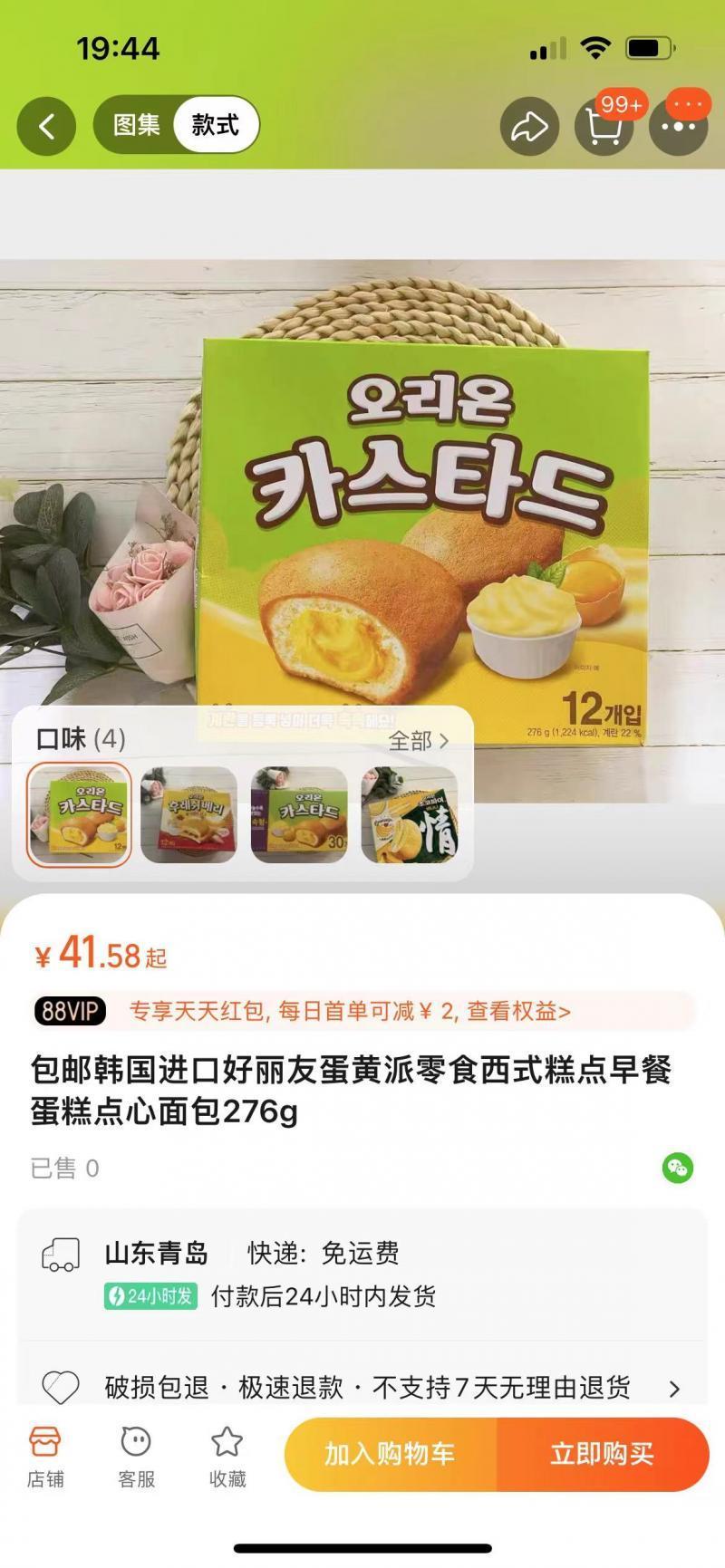This screenshot has height=1568, width=725.
Task: Open the three-dot more menu
Action: coord(678,126)
